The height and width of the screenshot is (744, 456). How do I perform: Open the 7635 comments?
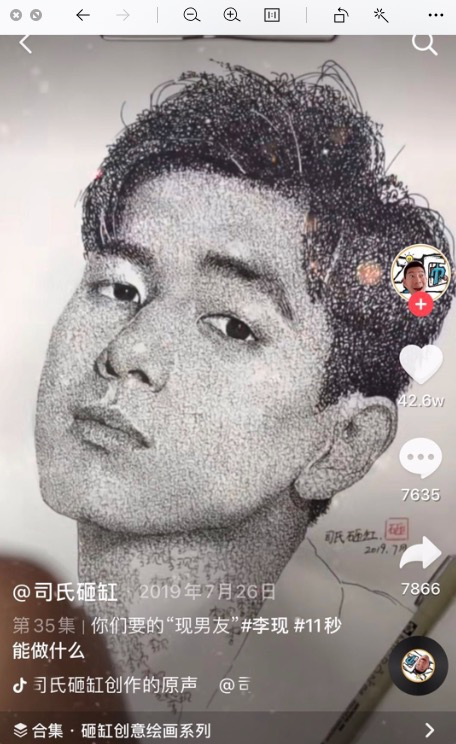(420, 458)
